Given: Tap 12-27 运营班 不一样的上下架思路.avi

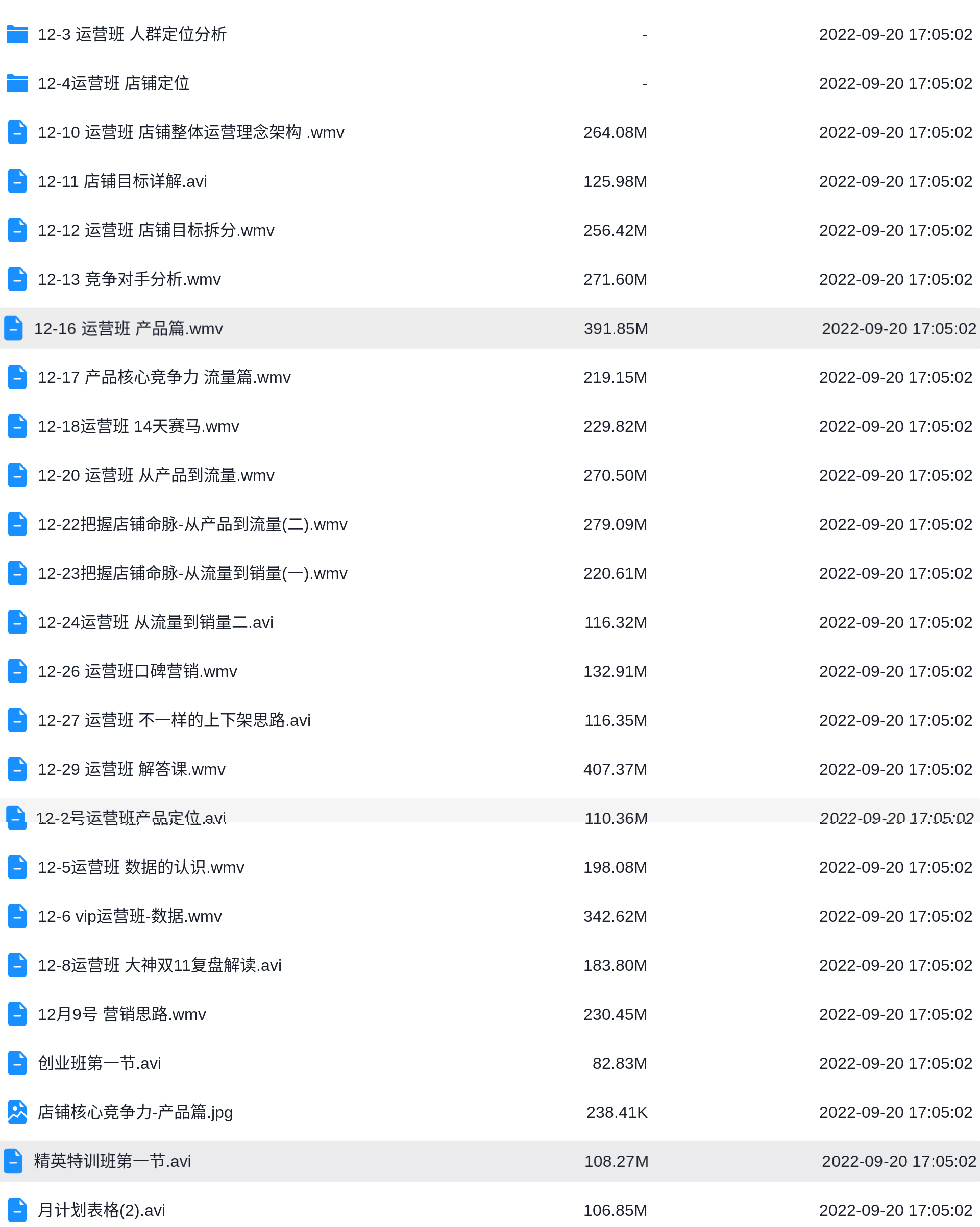Looking at the screenshot, I should pyautogui.click(x=174, y=720).
